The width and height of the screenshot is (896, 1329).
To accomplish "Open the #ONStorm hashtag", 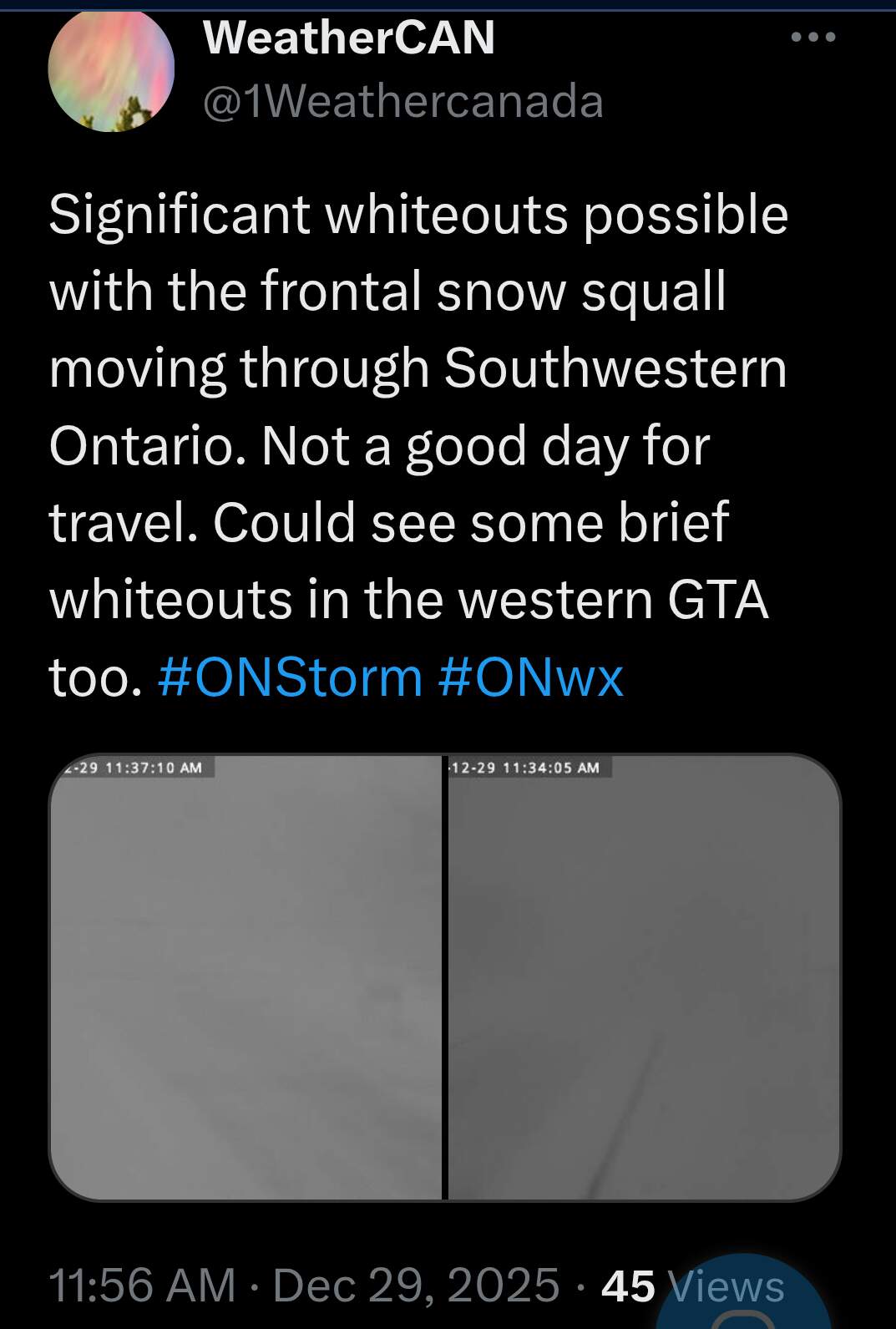I will (x=290, y=677).
